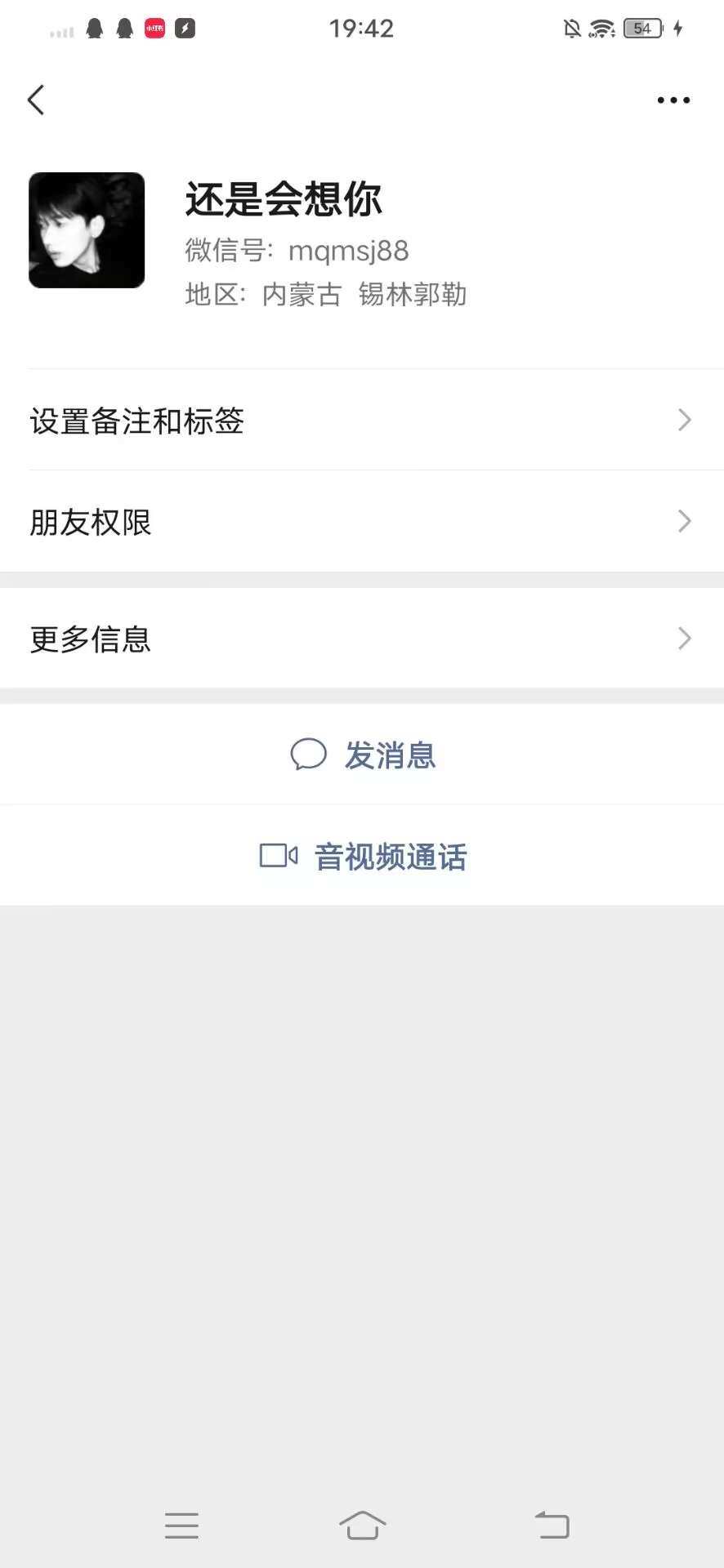Open the three-dot more options menu
The height and width of the screenshot is (1568, 724).
point(673,100)
